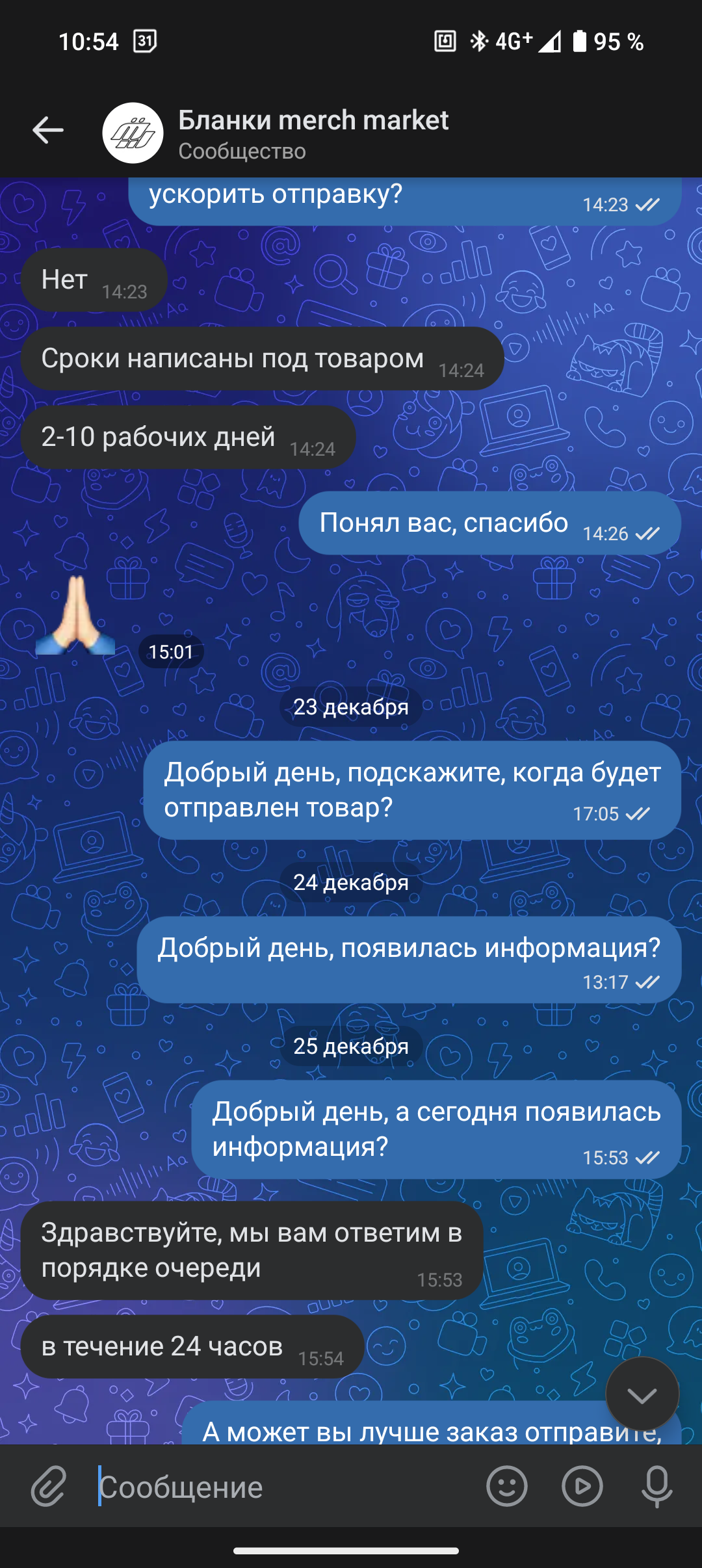The image size is (702, 1568).
Task: Open the attachment paperclip
Action: [49, 1486]
